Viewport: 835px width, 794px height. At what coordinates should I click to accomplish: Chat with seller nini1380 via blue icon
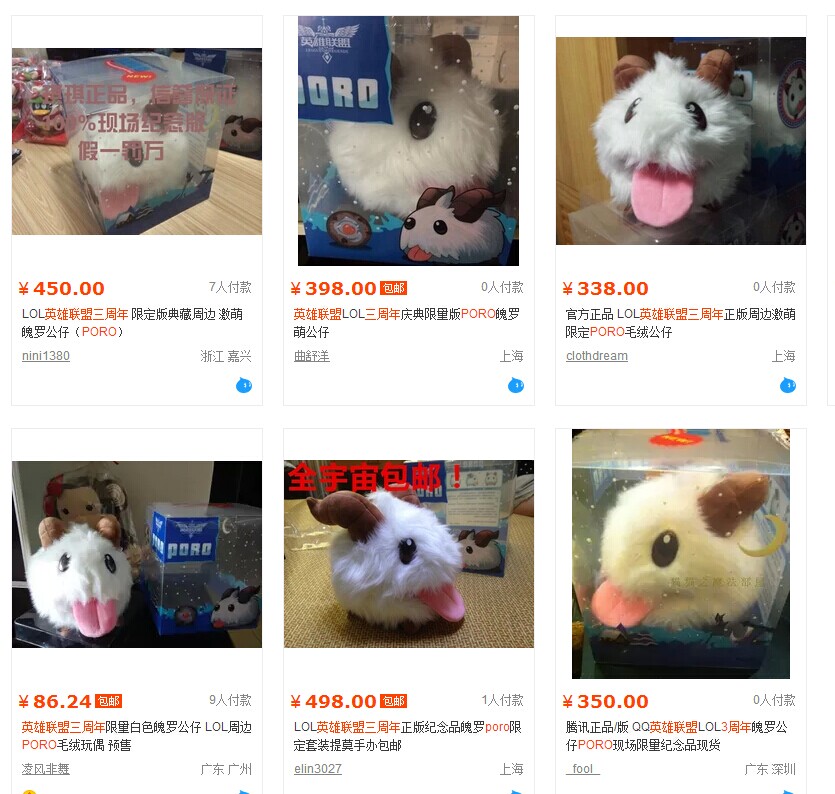pyautogui.click(x=243, y=385)
